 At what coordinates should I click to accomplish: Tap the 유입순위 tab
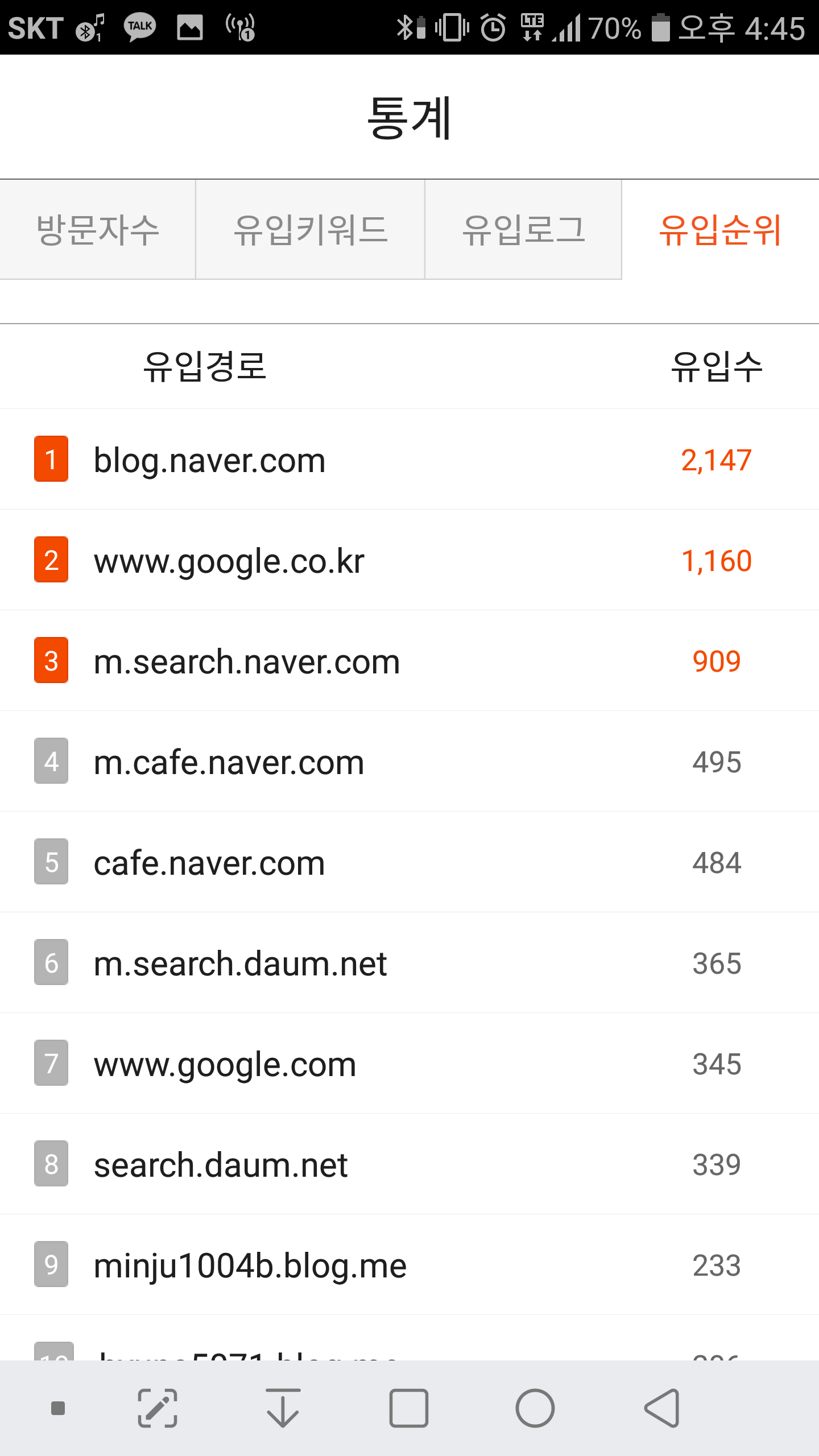pos(720,230)
